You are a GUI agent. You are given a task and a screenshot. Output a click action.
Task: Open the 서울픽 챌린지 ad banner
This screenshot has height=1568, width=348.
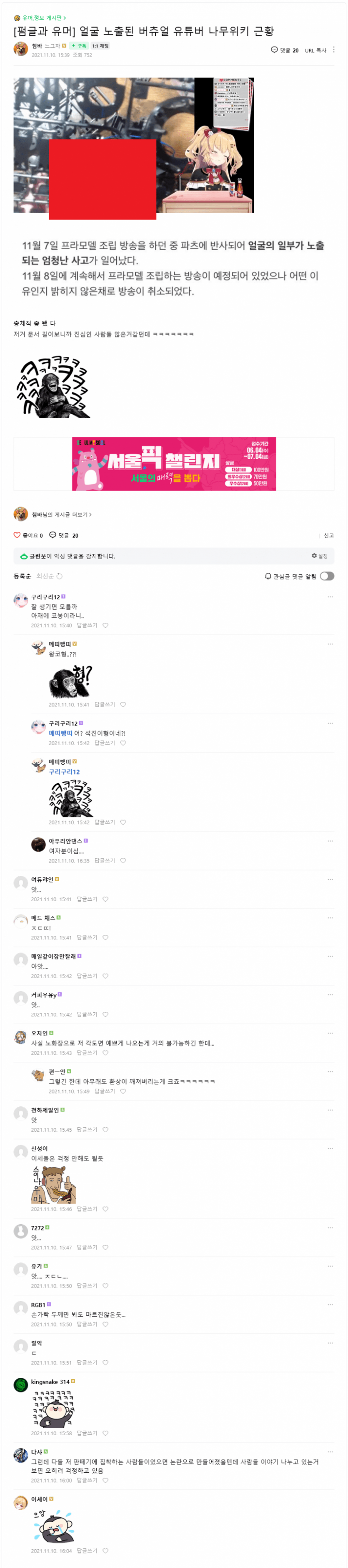[x=174, y=464]
